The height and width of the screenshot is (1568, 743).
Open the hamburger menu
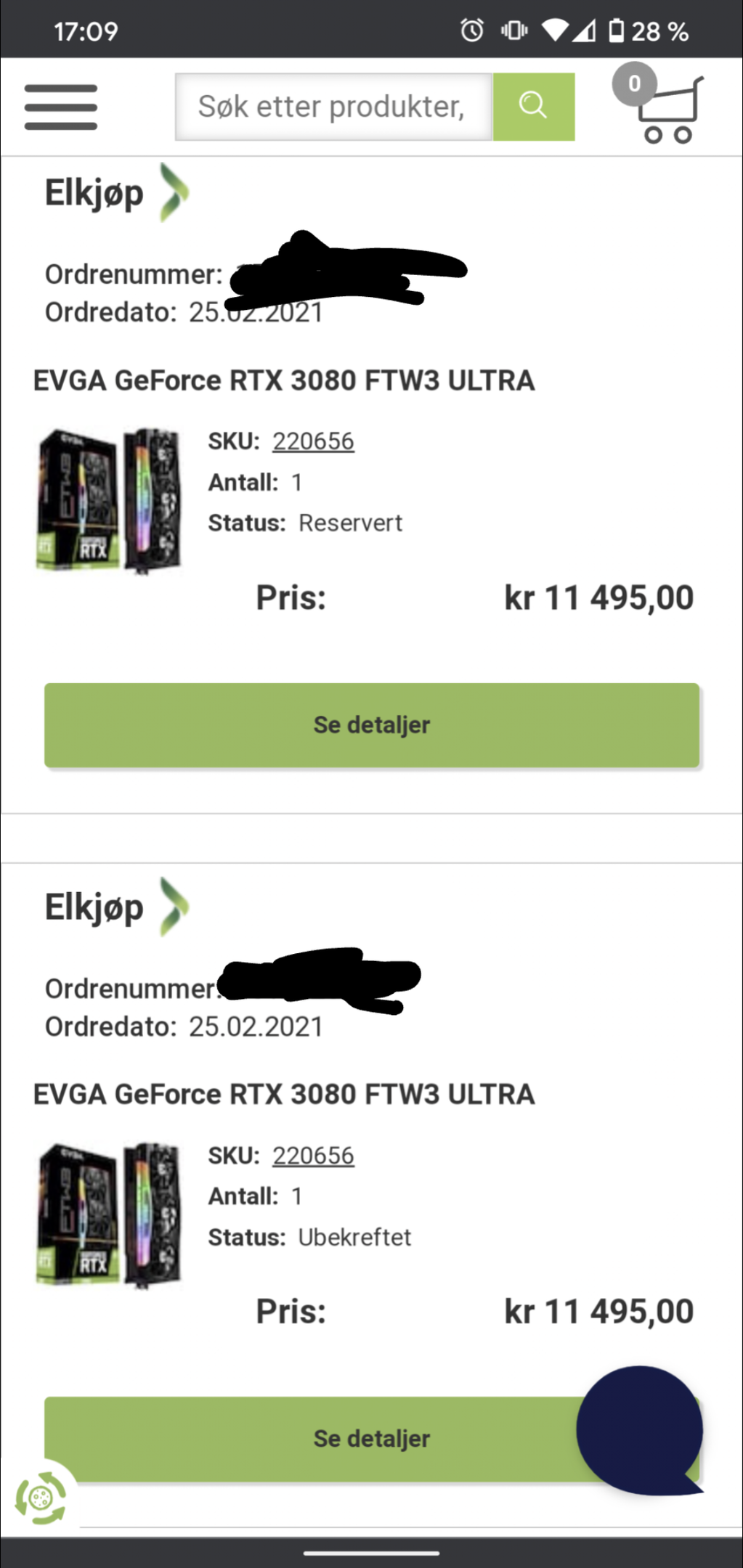point(60,107)
